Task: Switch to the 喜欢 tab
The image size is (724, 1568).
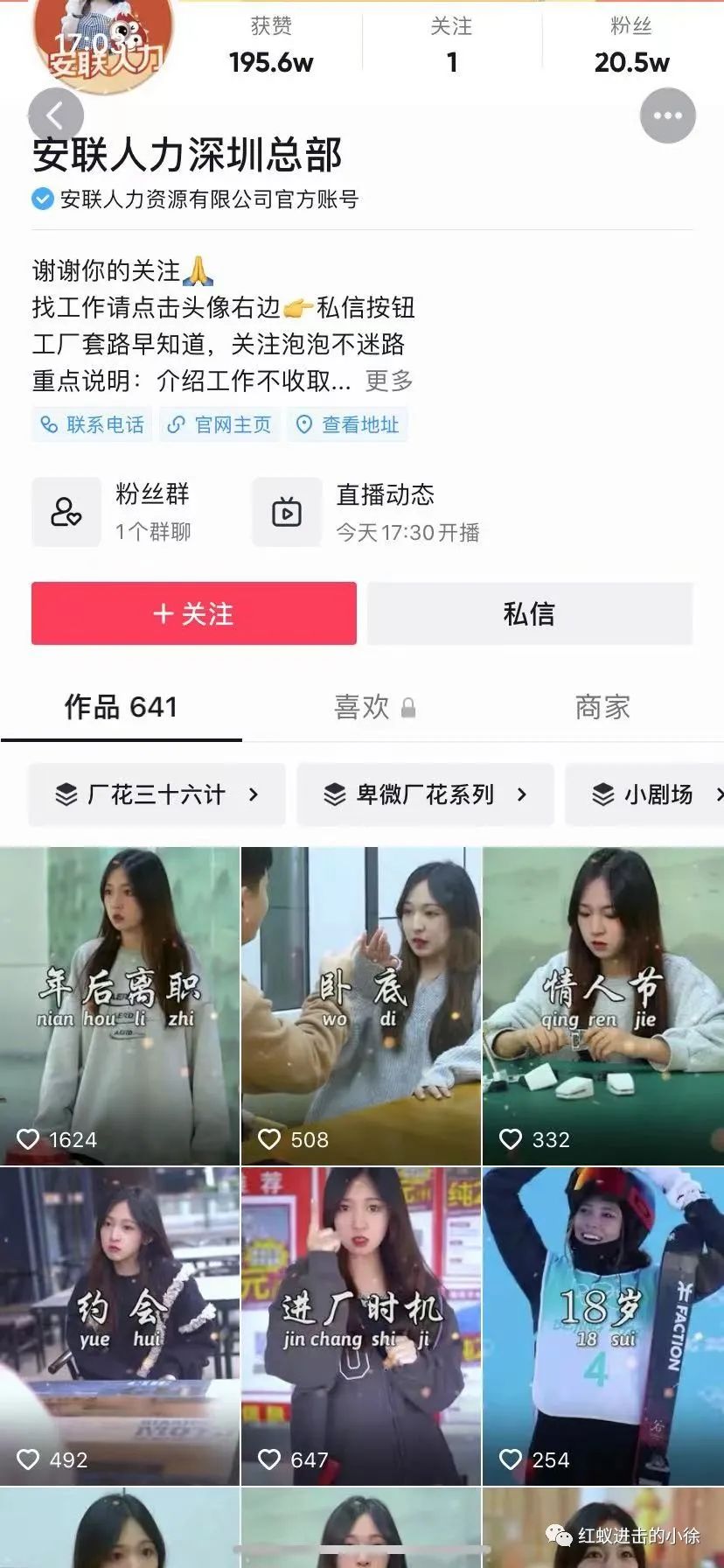Action: tap(362, 706)
